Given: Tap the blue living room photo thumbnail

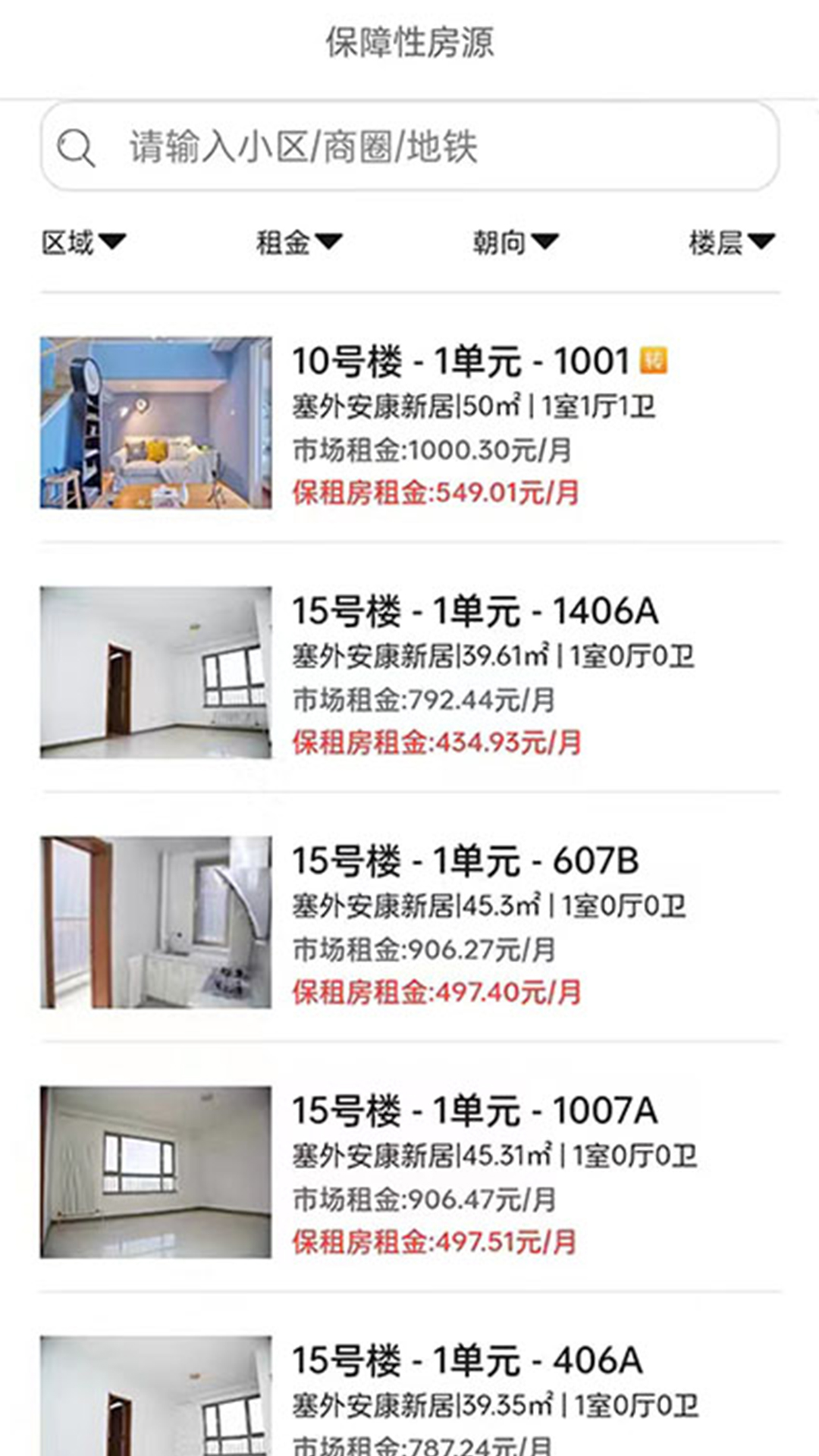Looking at the screenshot, I should click(x=155, y=422).
